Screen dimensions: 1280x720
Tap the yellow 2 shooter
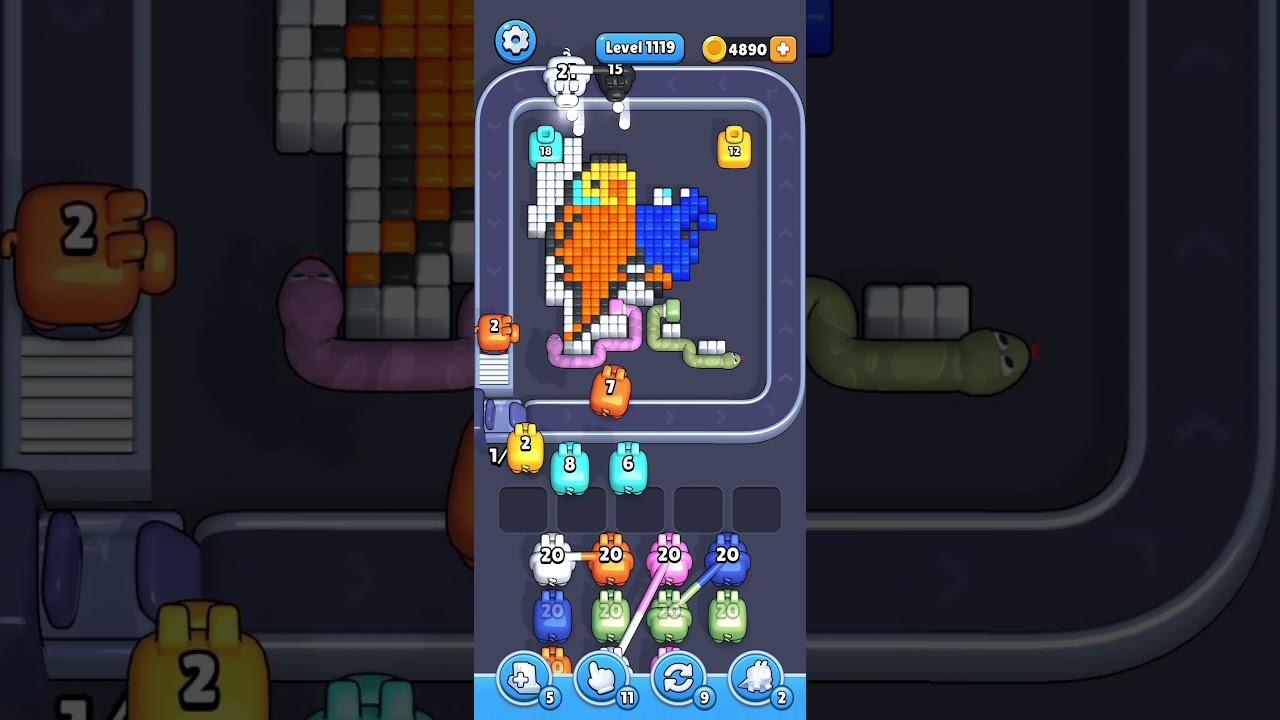526,449
